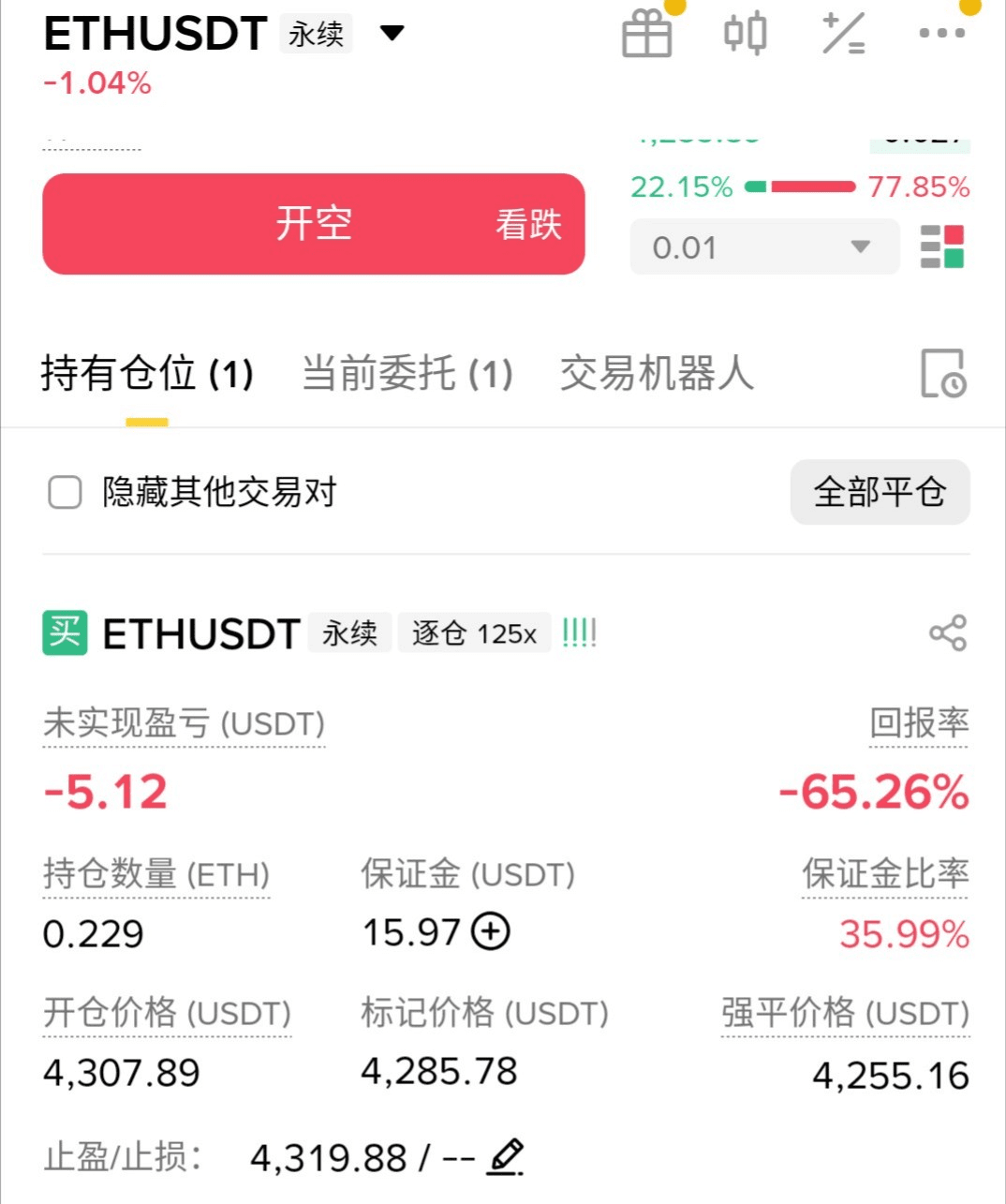Switch to 持有仓位 (1) tab
This screenshot has width=1006, height=1204.
point(147,374)
